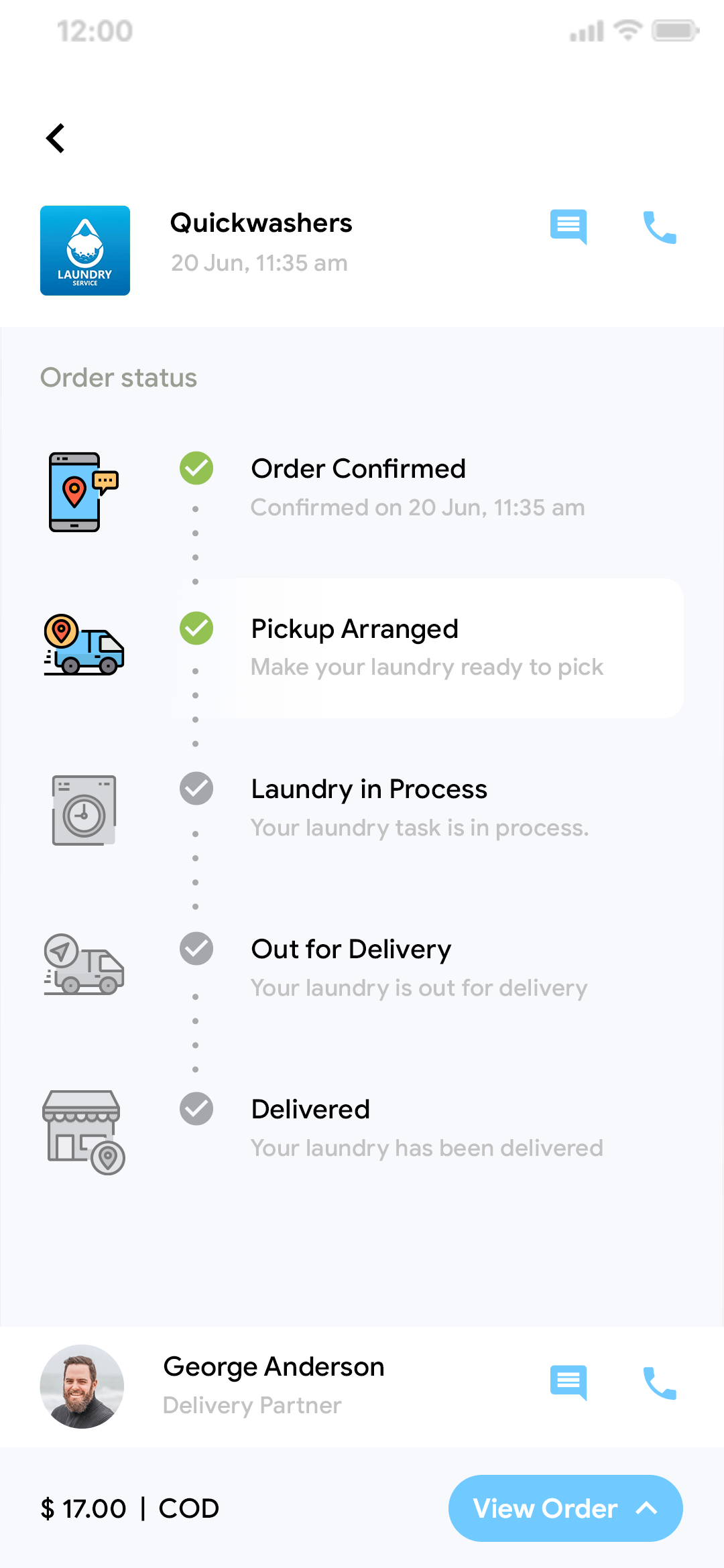Toggle the Pickup Arranged checkmark
Screen dimensions: 724x1568
pos(195,629)
